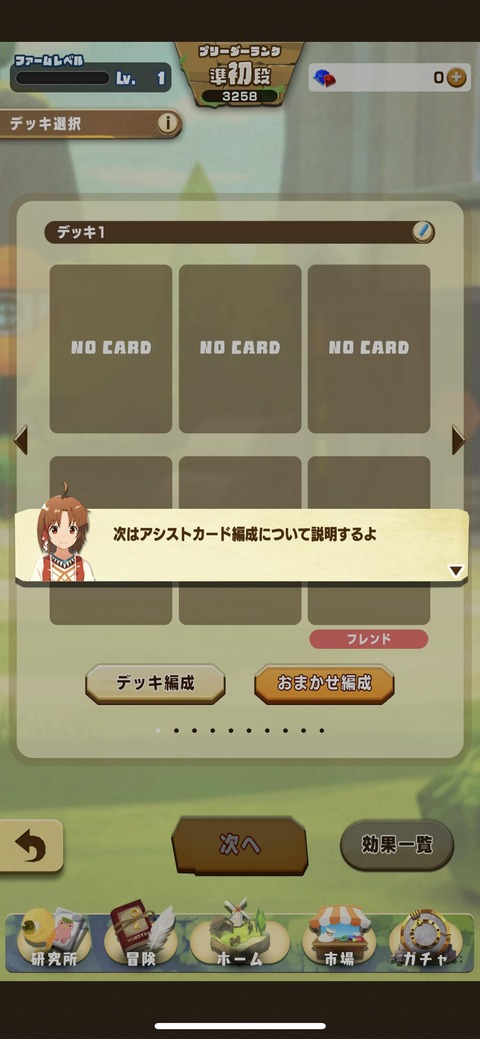Go to the previous deck with left arrow

pyautogui.click(x=21, y=440)
